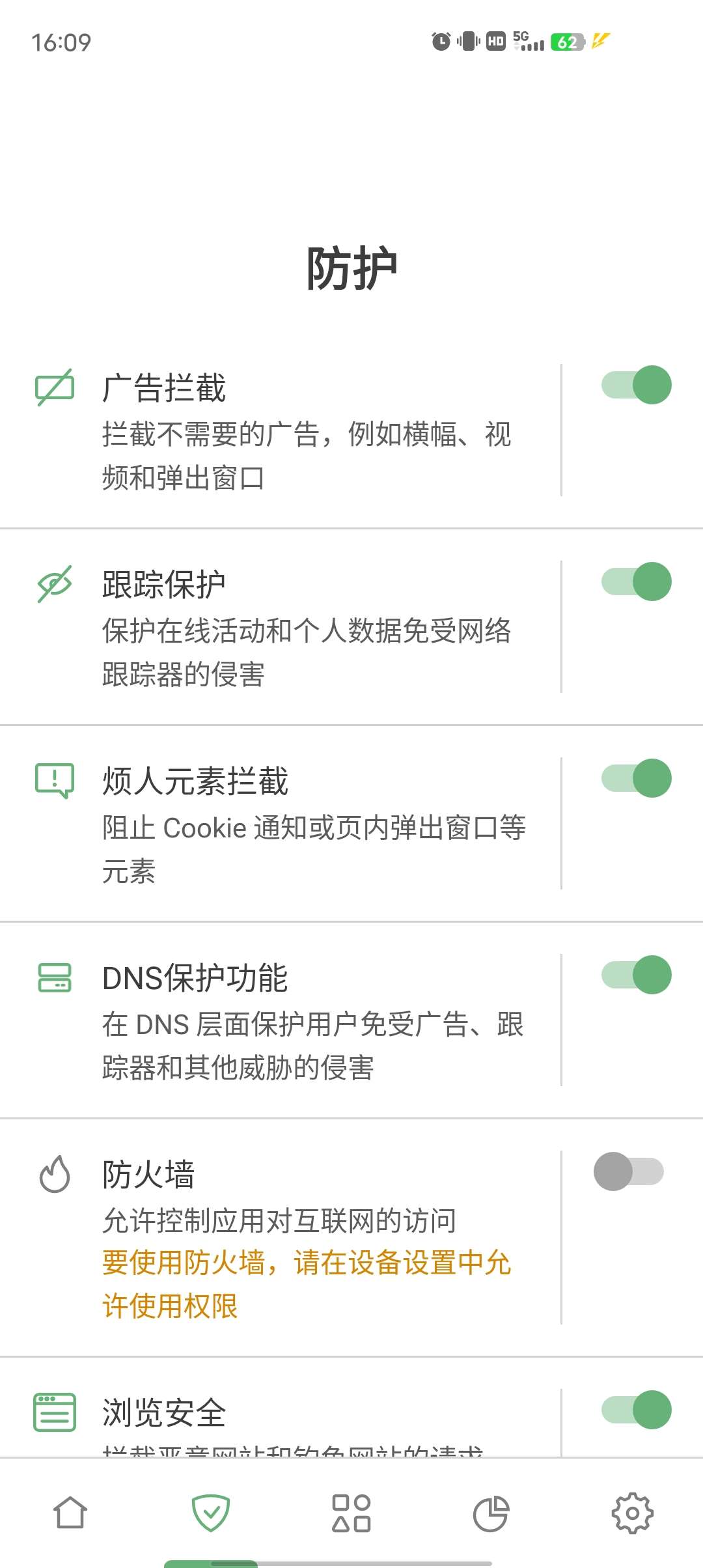Toggle off 烦人元素拦截

636,778
